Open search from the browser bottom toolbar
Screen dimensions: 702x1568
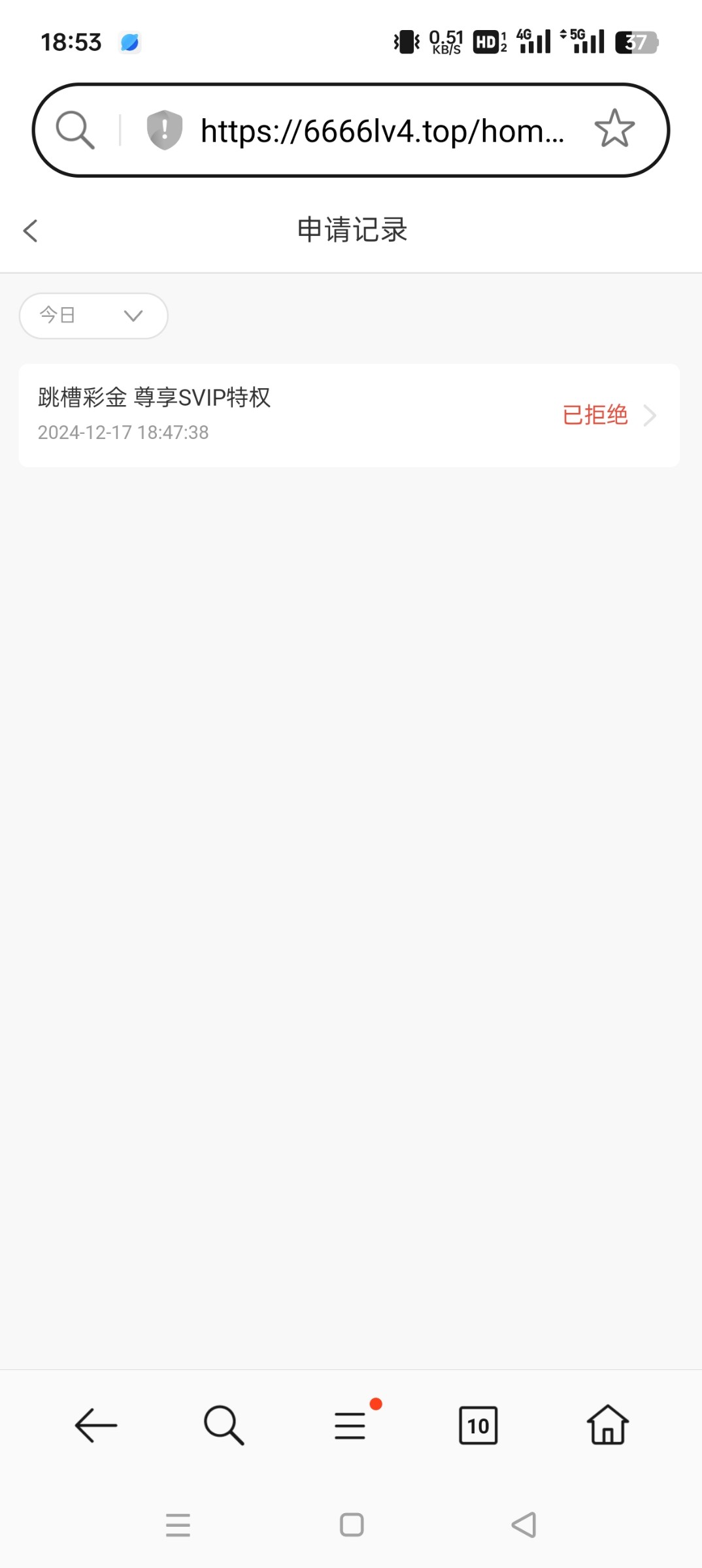coord(224,1425)
